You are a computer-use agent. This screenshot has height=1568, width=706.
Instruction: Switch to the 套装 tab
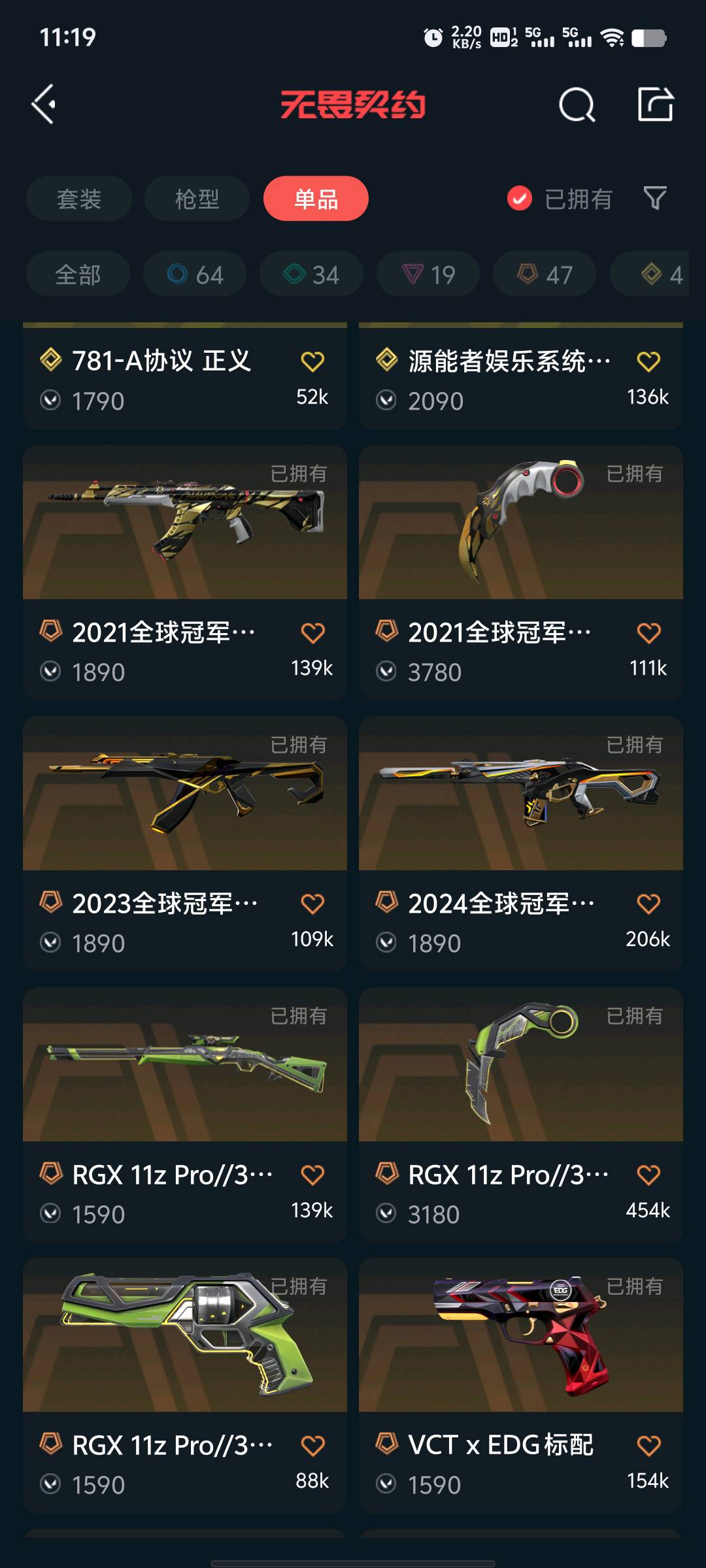[79, 199]
